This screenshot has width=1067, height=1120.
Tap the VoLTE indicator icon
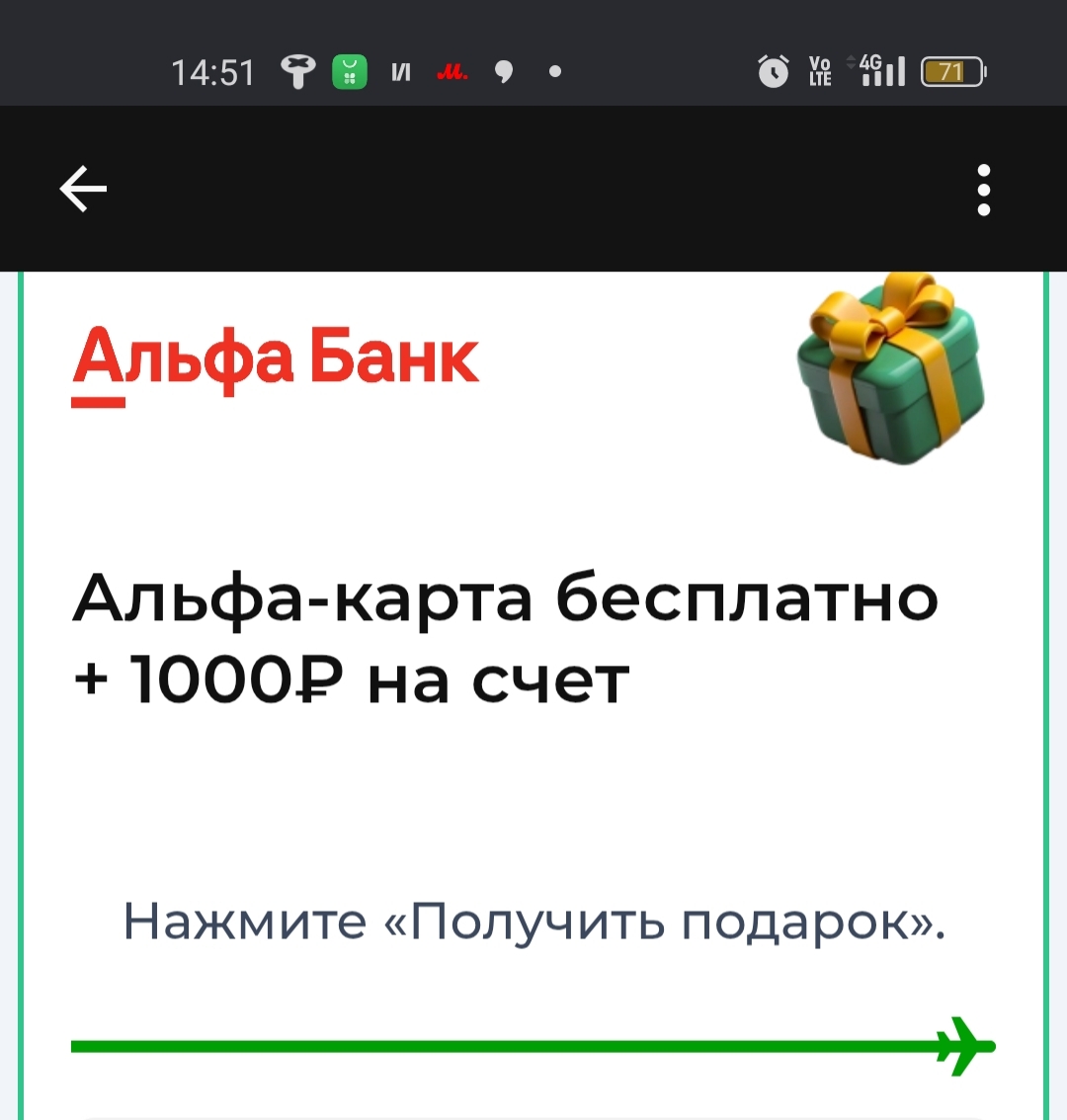click(x=820, y=69)
